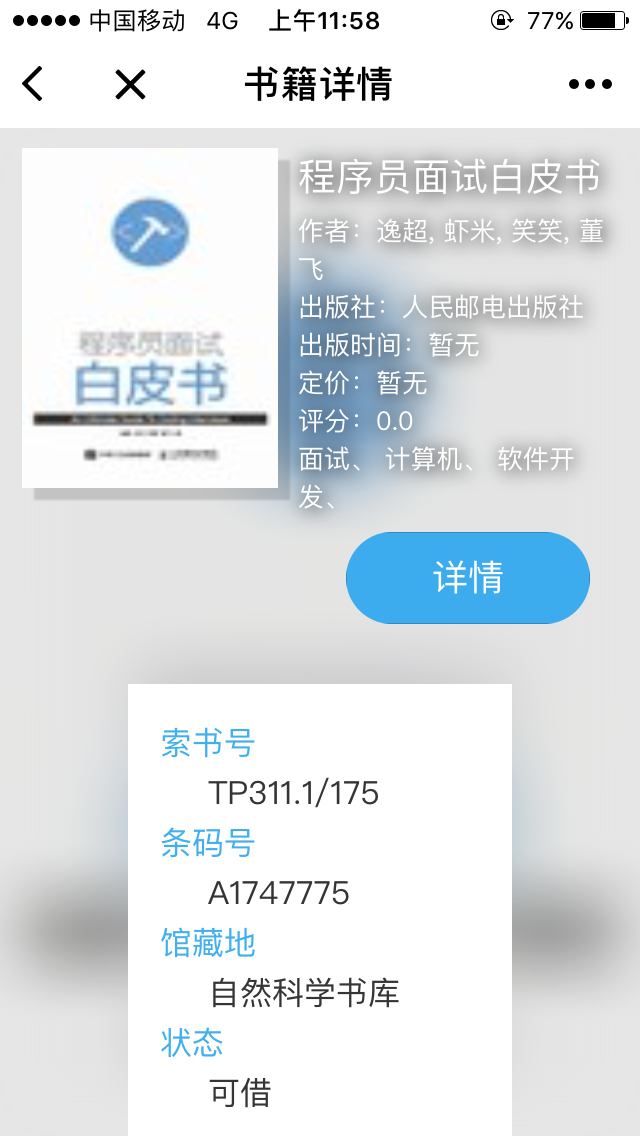
Task: Open the three-dot more options menu
Action: pos(590,84)
